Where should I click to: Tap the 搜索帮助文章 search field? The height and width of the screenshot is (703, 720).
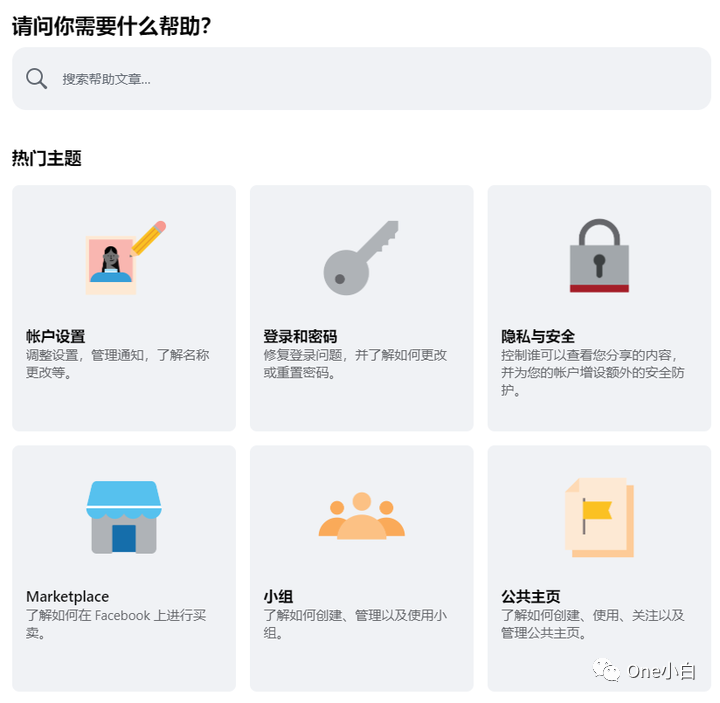(360, 79)
